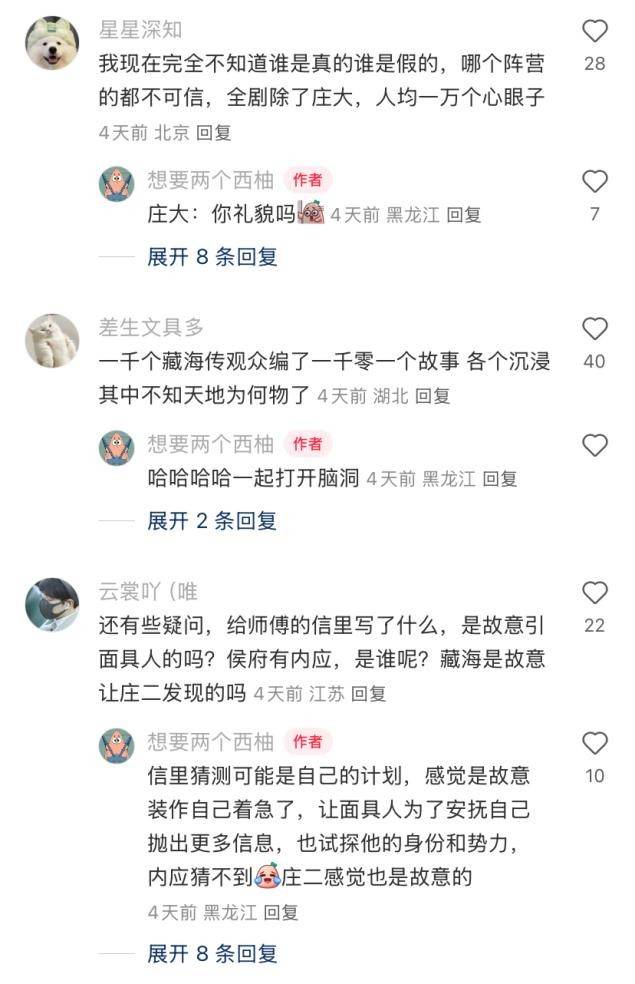Reply to author's 庄大：你礼貌吗 comment
635x984 pixels.
[x=463, y=214]
